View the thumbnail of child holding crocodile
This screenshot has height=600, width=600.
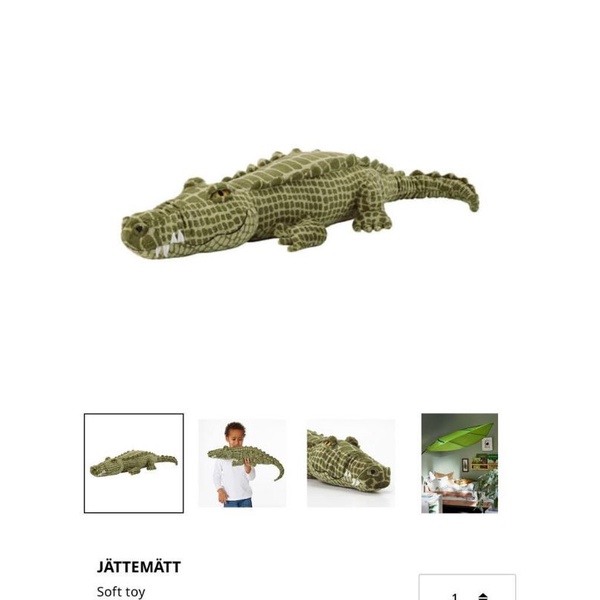point(242,463)
